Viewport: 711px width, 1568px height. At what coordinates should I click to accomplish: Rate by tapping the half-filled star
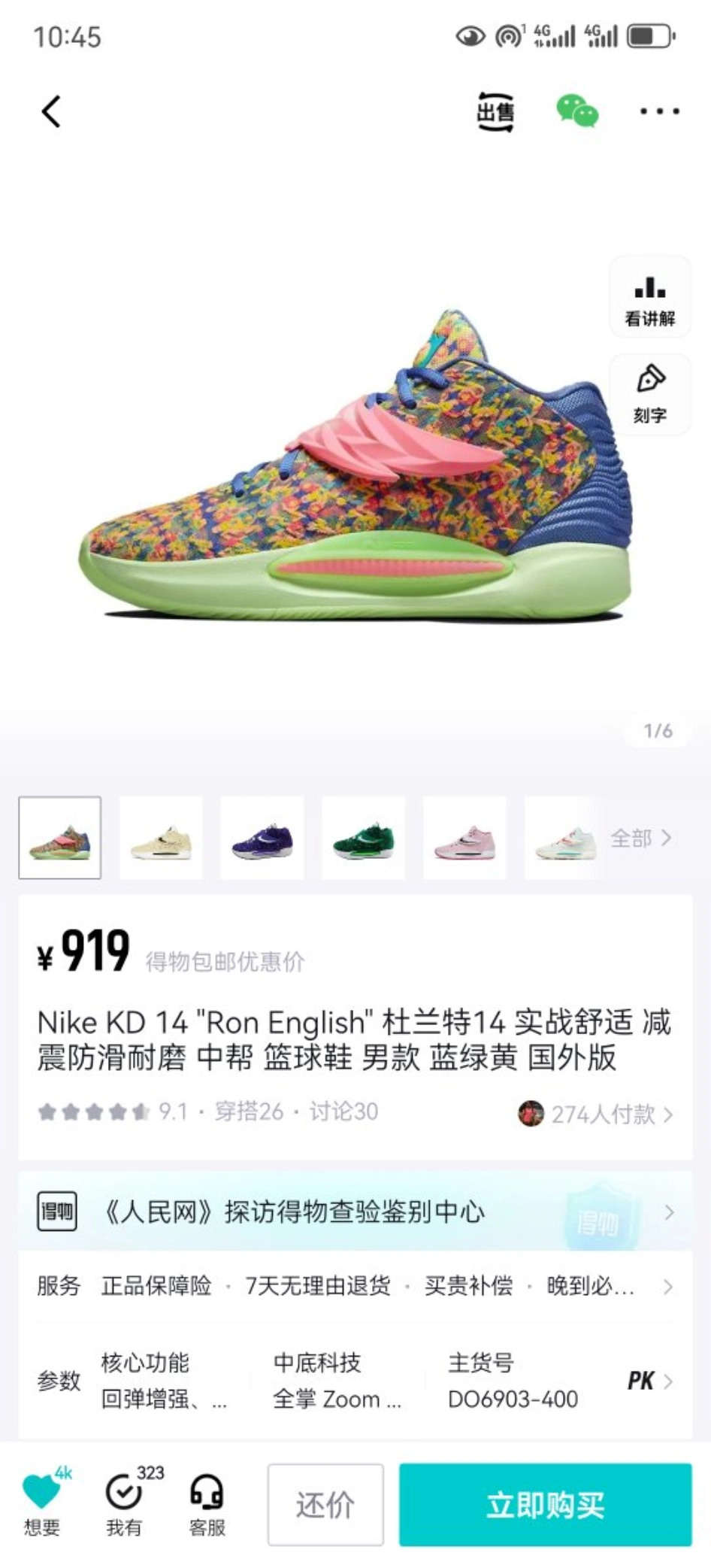pyautogui.click(x=140, y=1112)
